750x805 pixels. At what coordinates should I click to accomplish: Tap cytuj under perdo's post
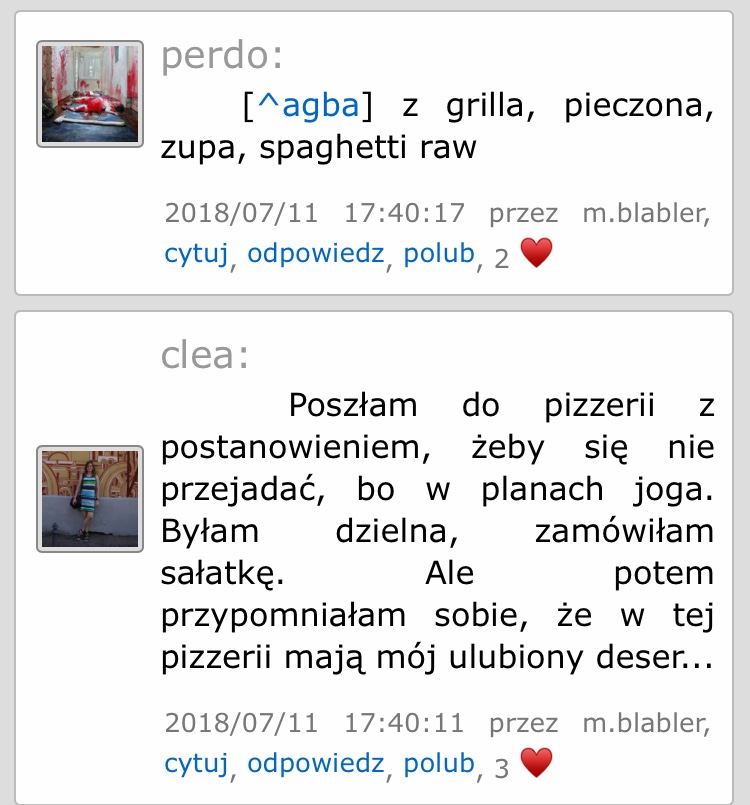point(197,254)
